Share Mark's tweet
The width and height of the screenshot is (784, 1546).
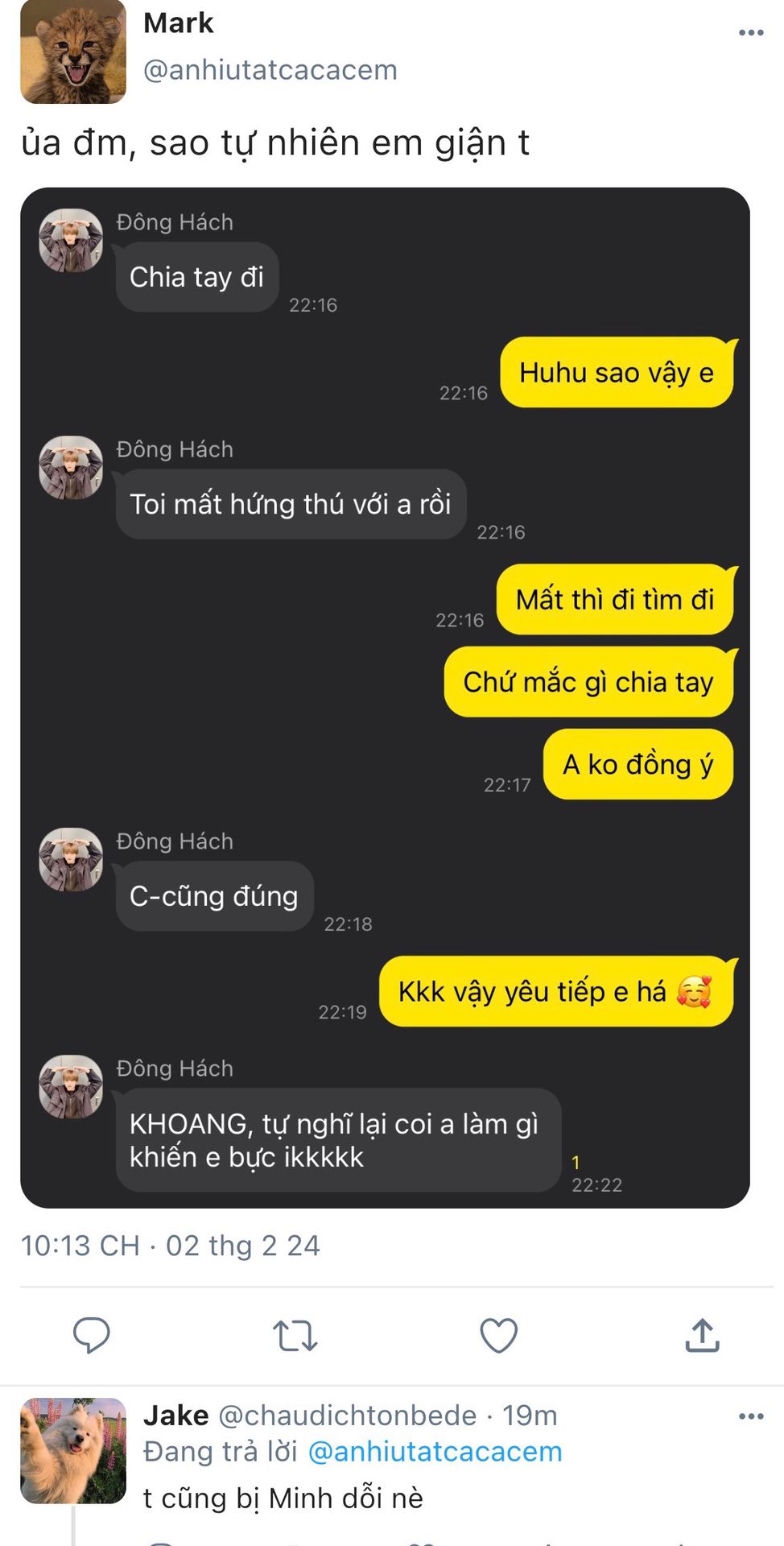(x=702, y=1335)
